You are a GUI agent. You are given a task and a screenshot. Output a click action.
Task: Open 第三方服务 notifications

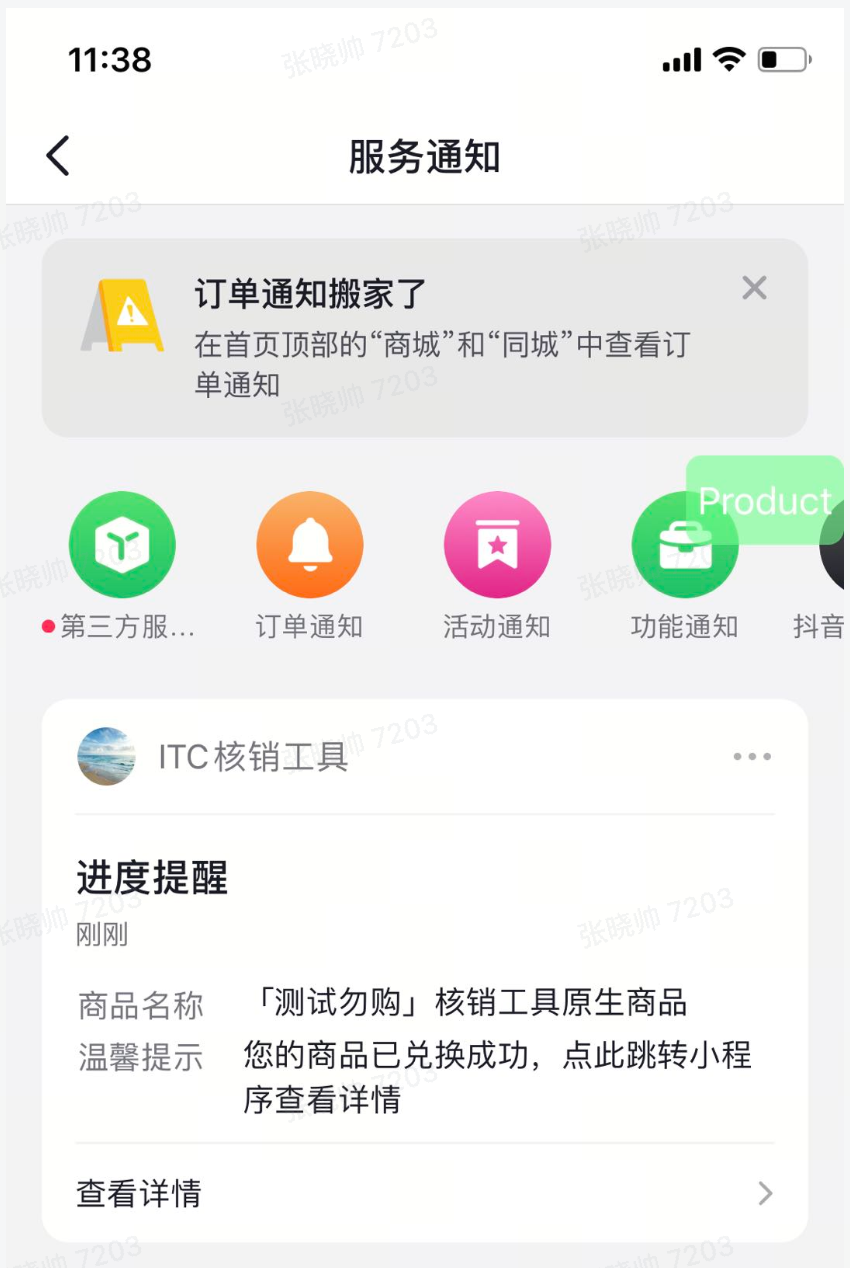click(x=122, y=545)
